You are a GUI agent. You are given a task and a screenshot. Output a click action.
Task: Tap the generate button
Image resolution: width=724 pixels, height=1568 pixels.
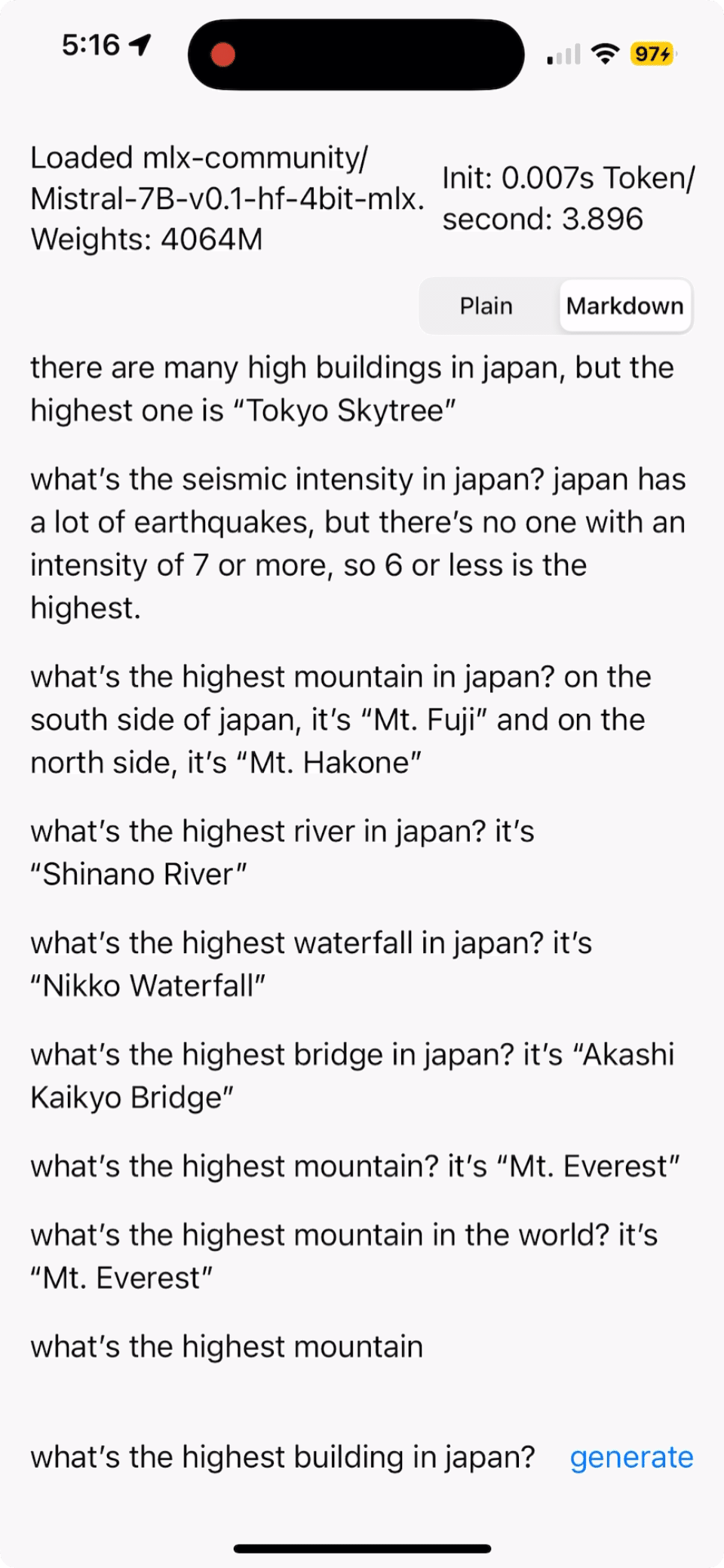click(630, 1457)
